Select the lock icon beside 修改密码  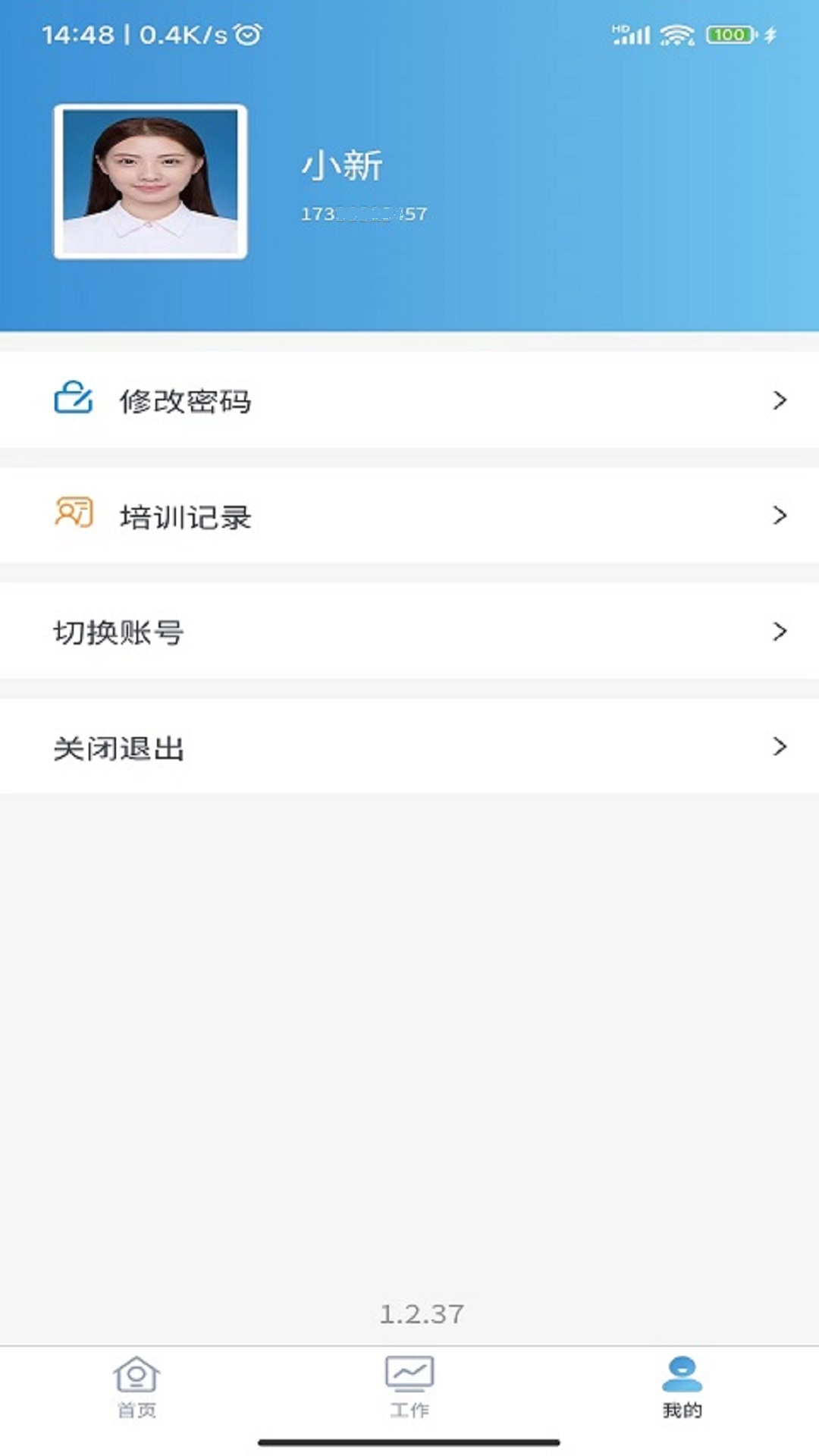pyautogui.click(x=72, y=400)
